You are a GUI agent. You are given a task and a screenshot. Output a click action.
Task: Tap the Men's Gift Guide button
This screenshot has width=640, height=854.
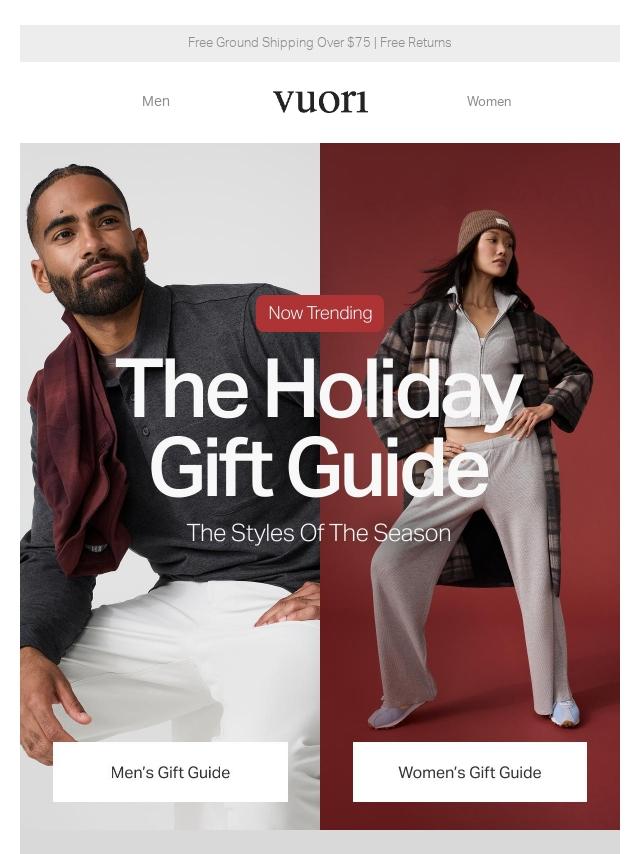point(170,772)
